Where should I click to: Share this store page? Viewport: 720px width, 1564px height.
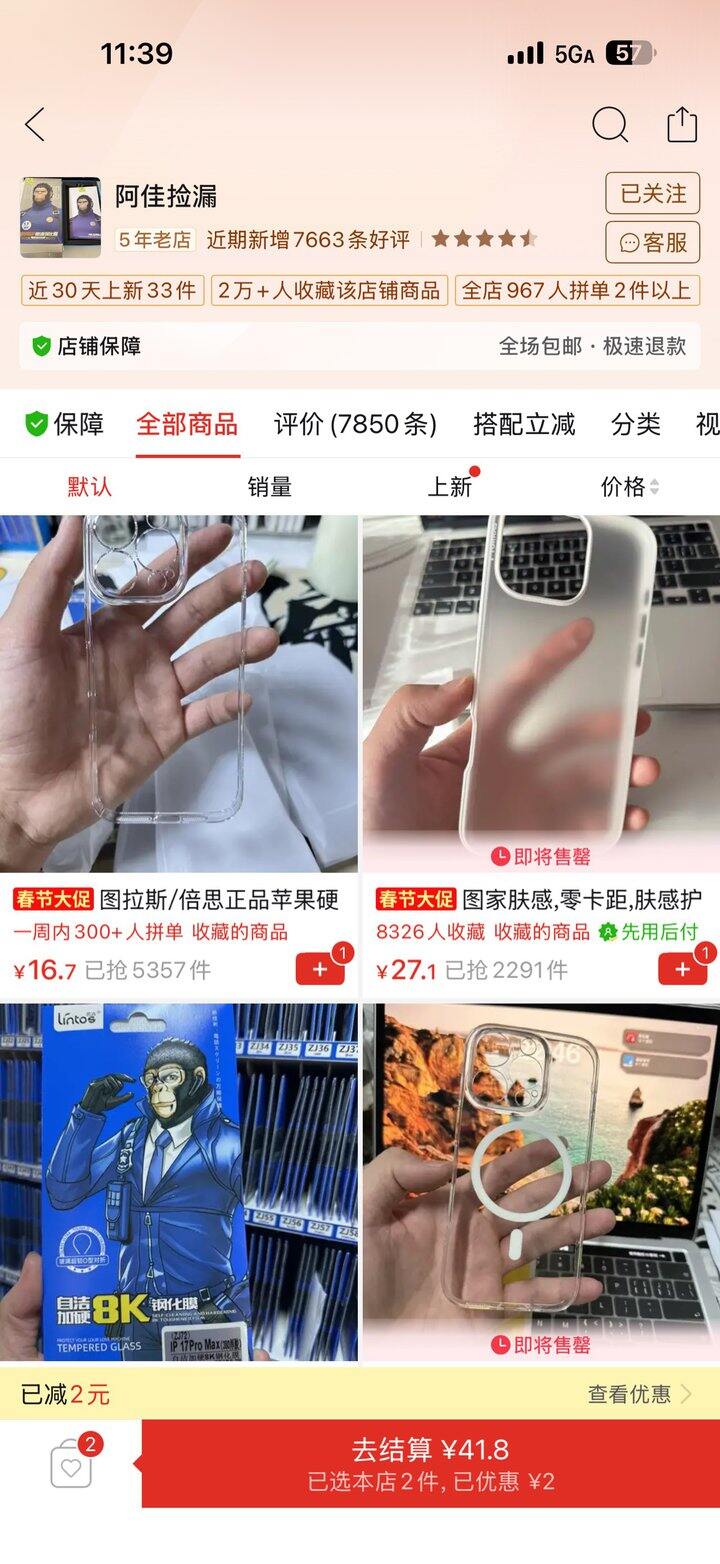[682, 125]
